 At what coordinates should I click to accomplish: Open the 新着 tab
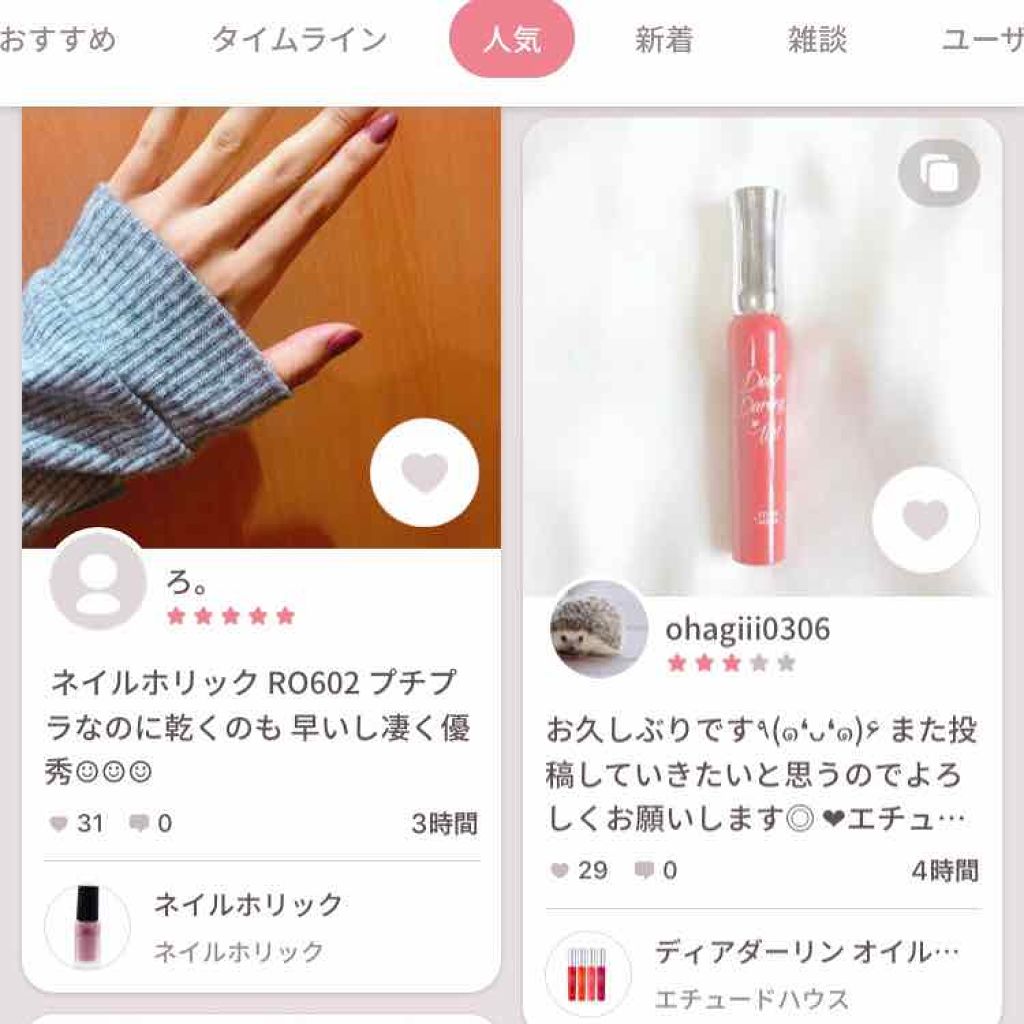(664, 39)
